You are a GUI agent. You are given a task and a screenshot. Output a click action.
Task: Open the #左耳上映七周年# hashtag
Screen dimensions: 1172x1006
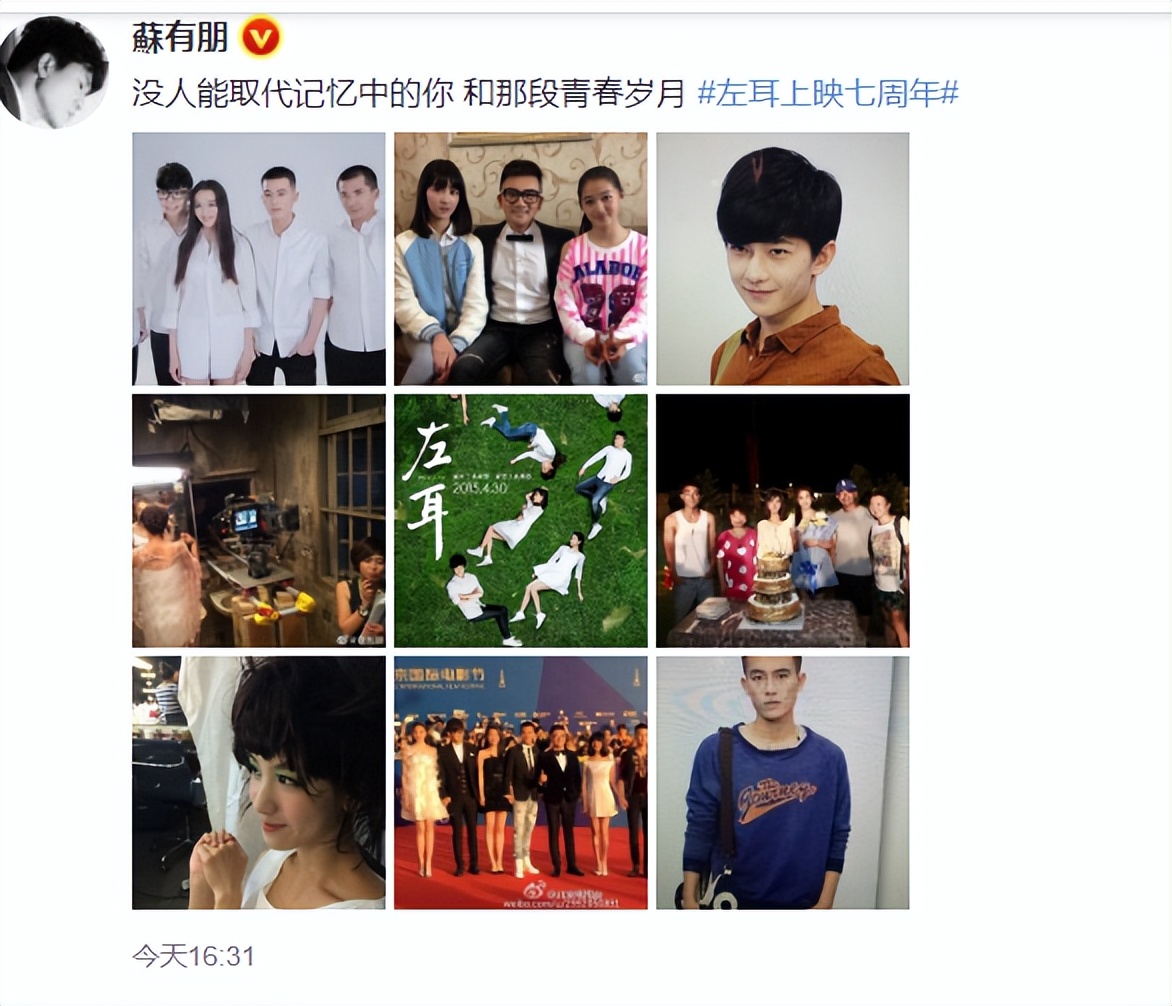pos(827,94)
